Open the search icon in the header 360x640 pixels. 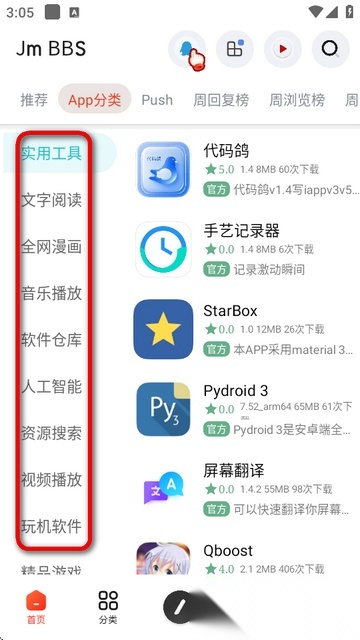pyautogui.click(x=330, y=49)
